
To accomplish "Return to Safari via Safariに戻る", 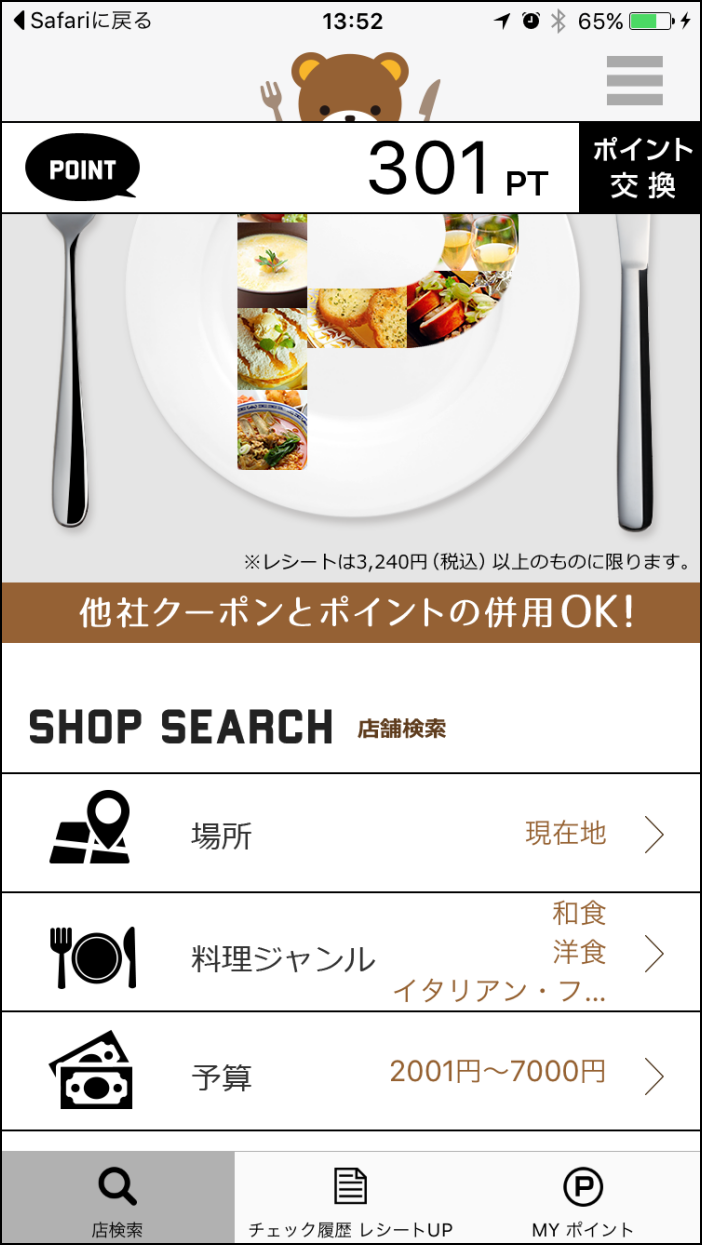I will [82, 21].
